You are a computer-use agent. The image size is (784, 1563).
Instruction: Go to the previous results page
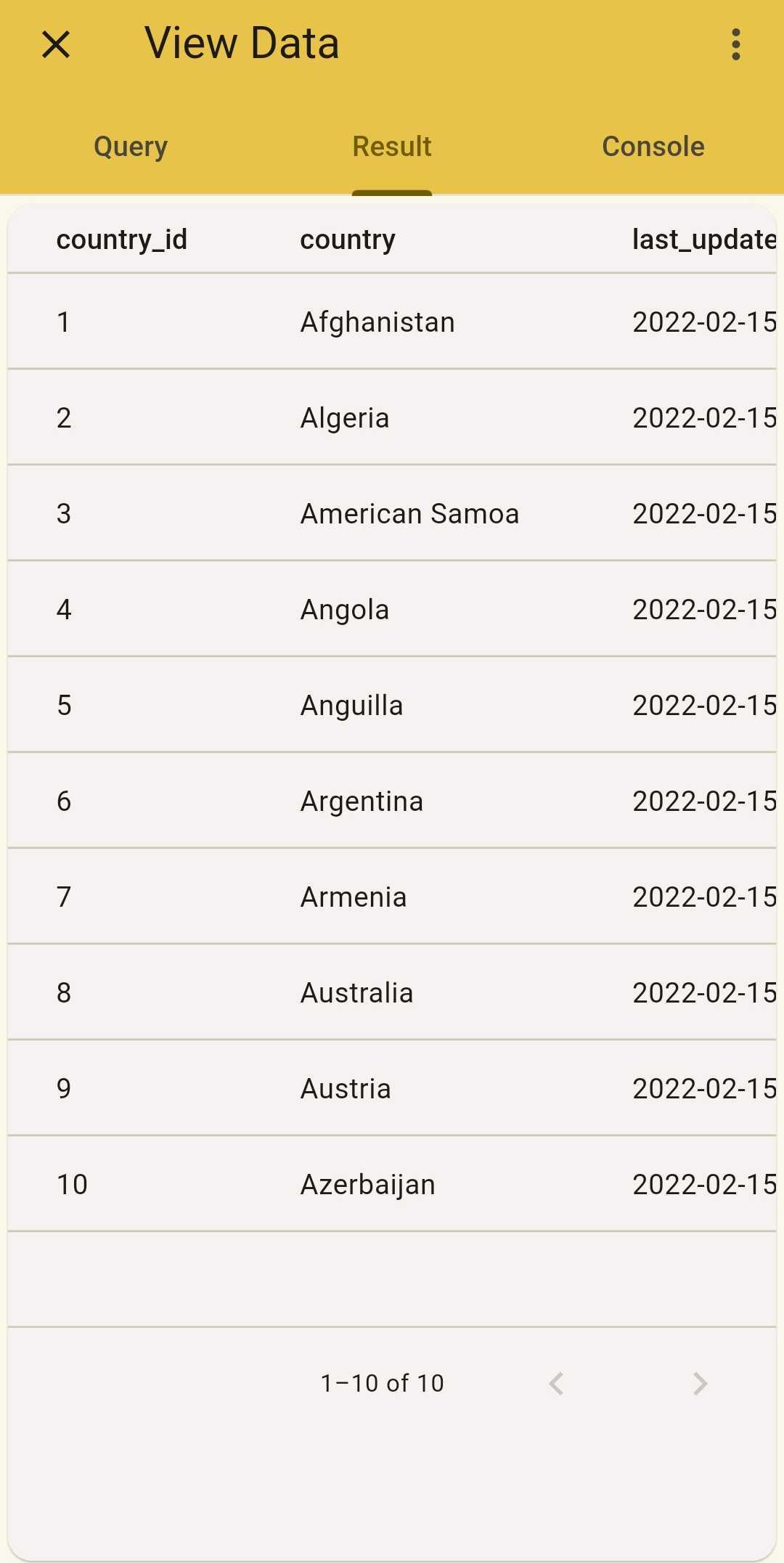557,1384
